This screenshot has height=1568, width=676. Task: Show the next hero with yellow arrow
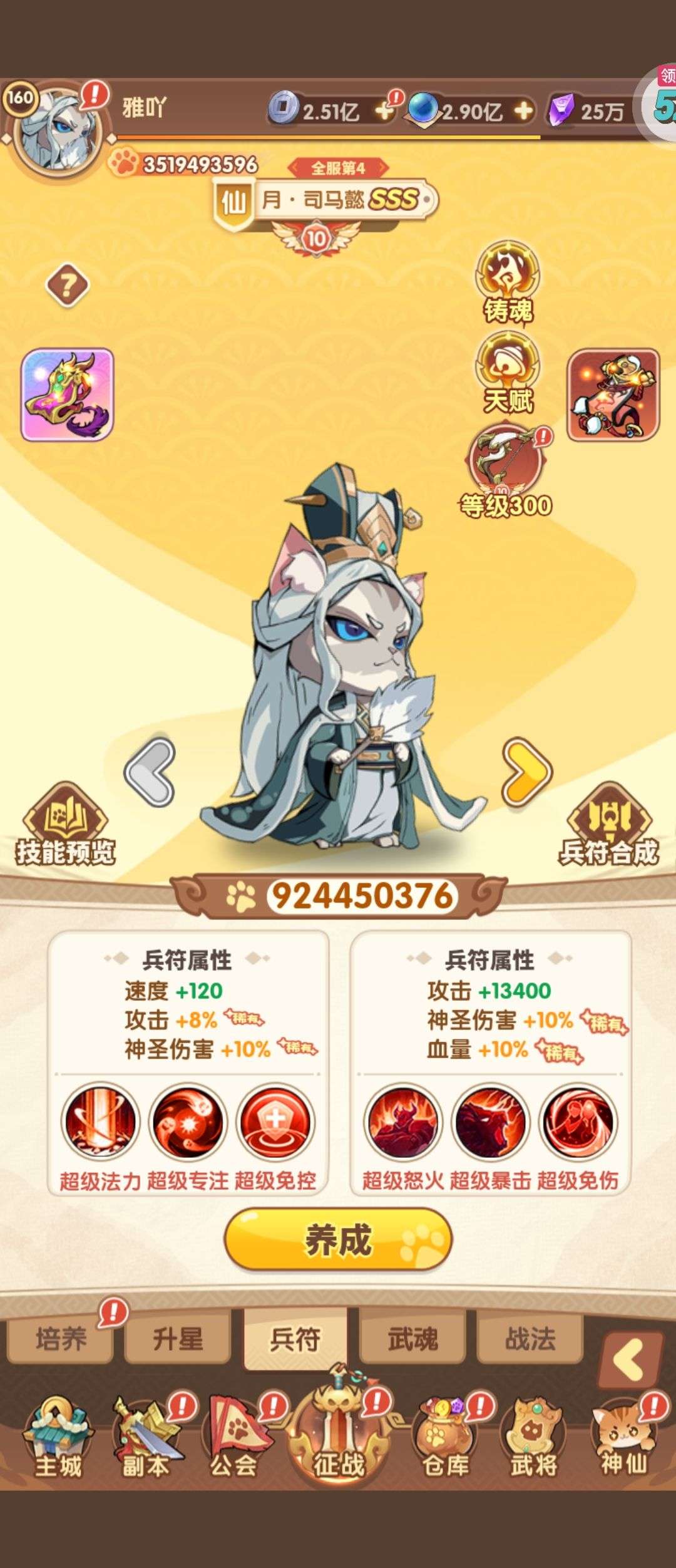click(526, 771)
